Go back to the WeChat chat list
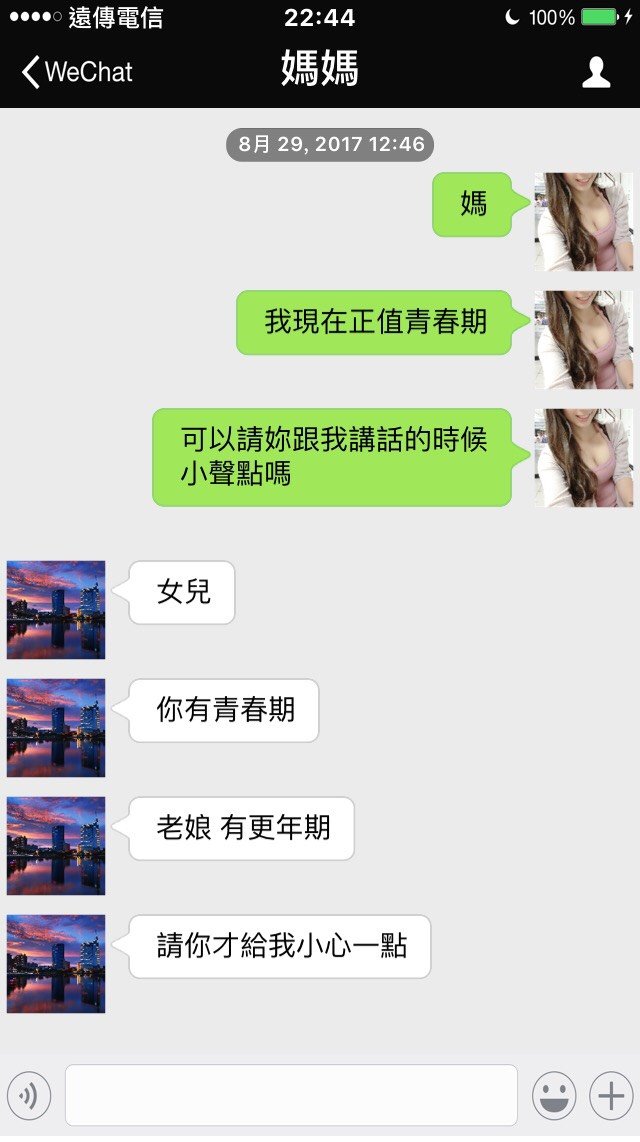 76,72
